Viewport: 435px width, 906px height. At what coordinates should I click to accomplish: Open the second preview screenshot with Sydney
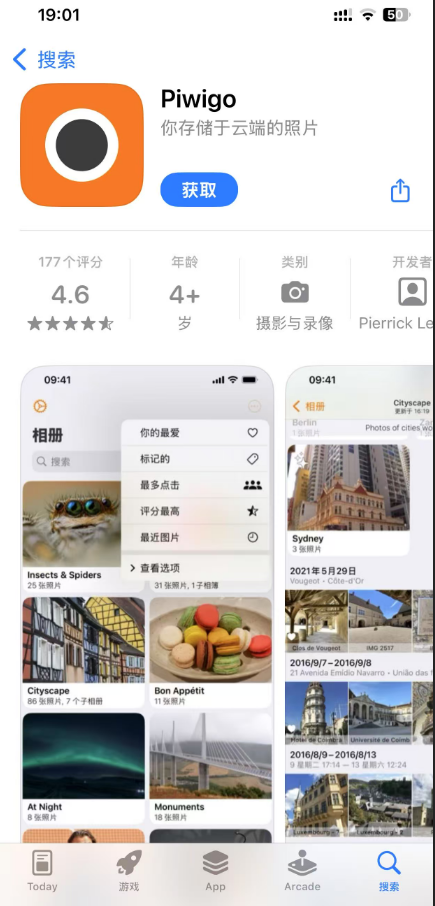pyautogui.click(x=359, y=603)
